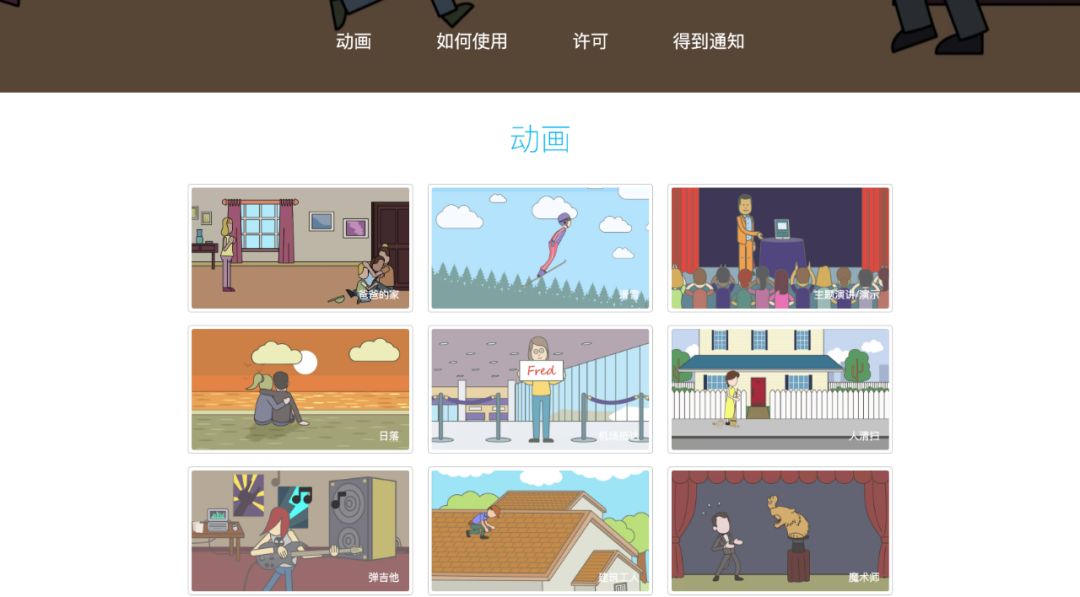The height and width of the screenshot is (597, 1080).
Task: Open the 爸爸的家 animation
Action: coord(300,248)
